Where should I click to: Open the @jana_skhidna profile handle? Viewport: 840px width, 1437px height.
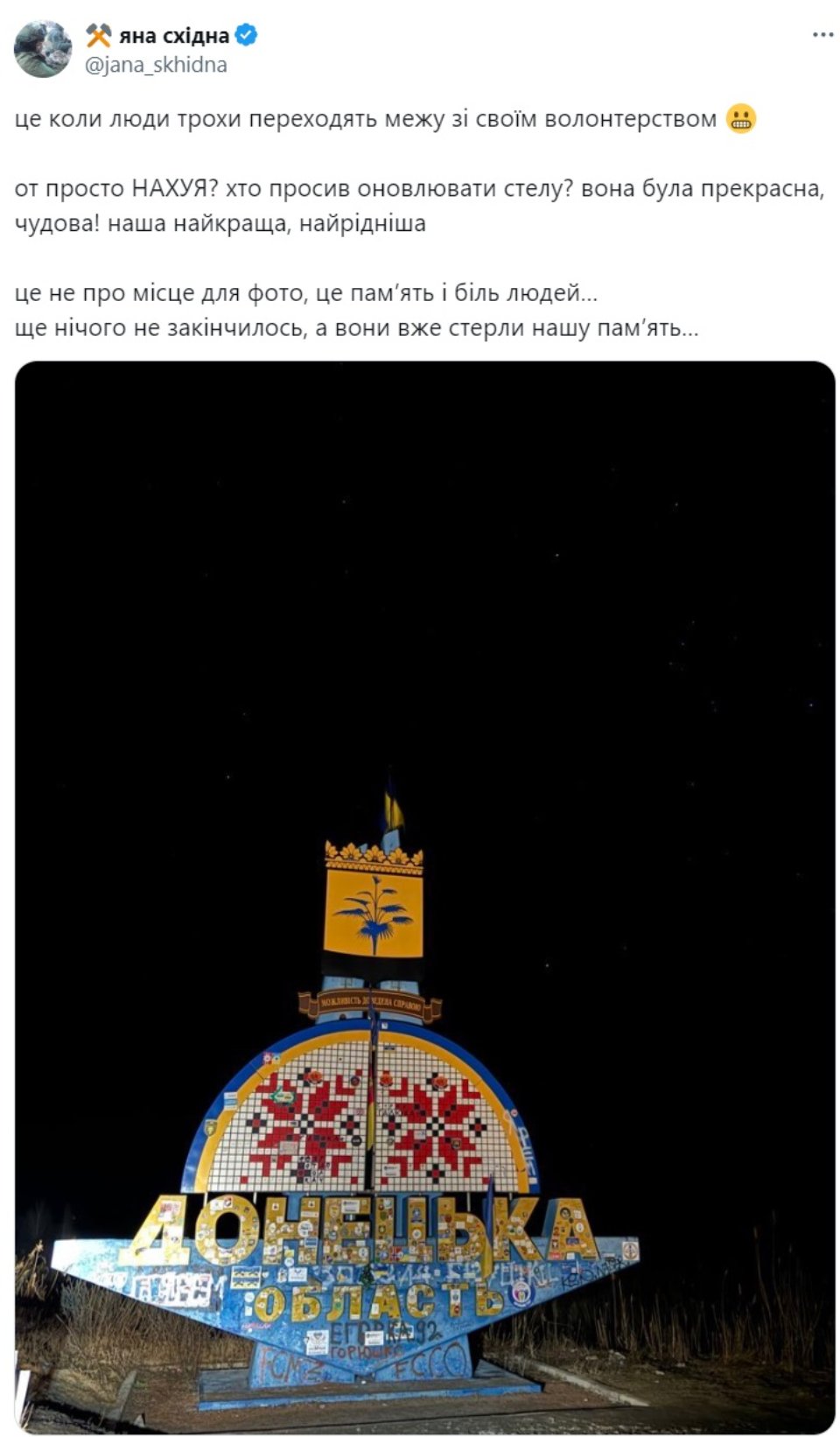156,65
